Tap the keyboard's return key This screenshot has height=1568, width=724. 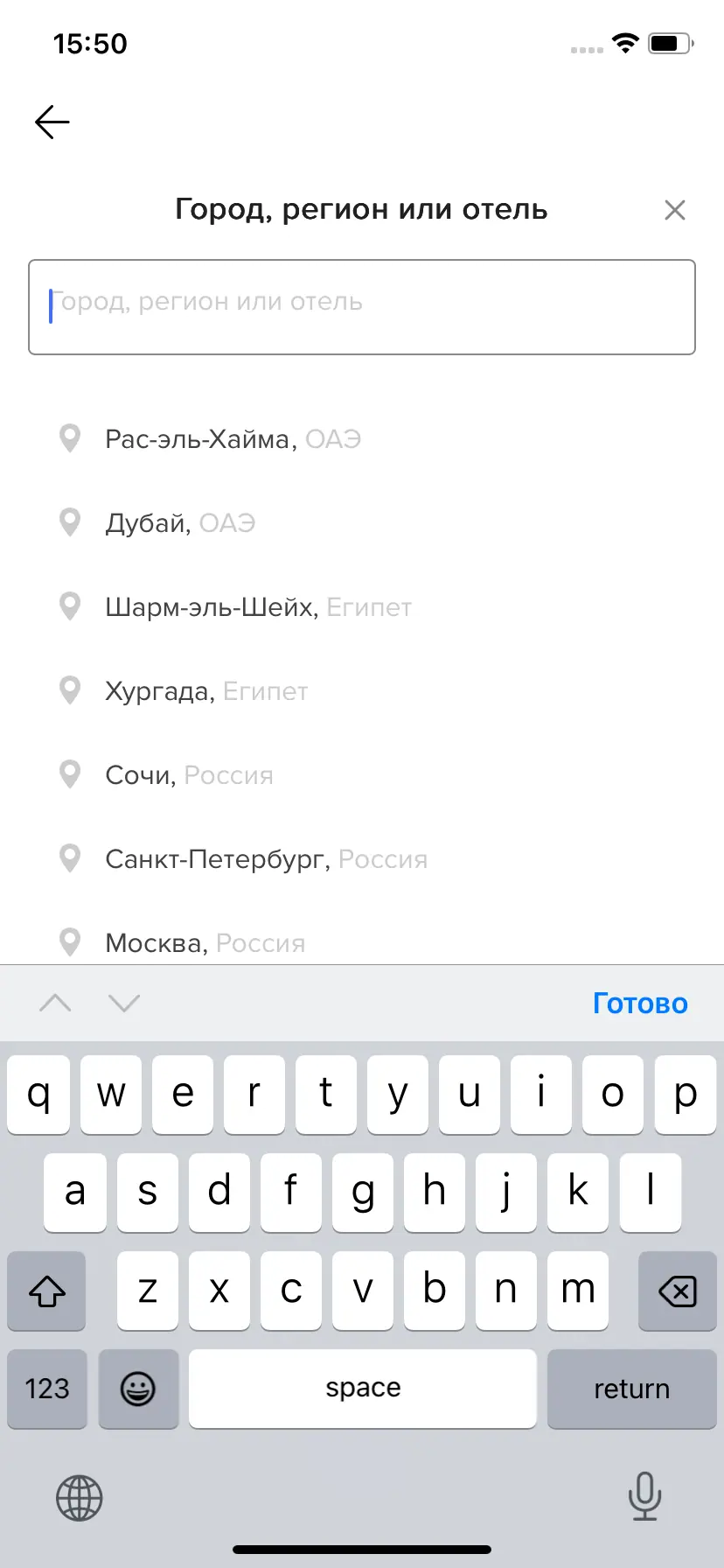pyautogui.click(x=631, y=1389)
